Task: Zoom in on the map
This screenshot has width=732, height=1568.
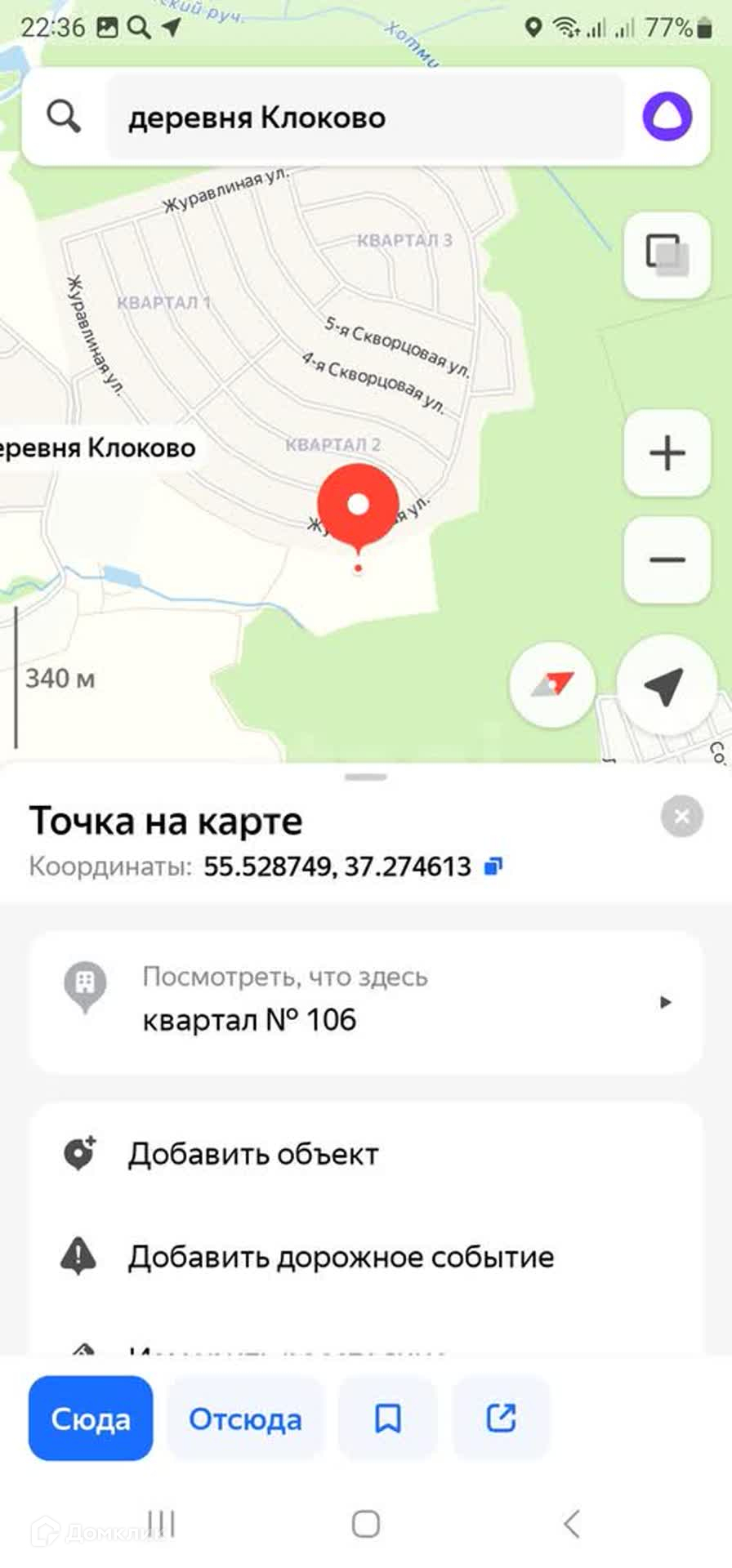Action: [x=667, y=452]
